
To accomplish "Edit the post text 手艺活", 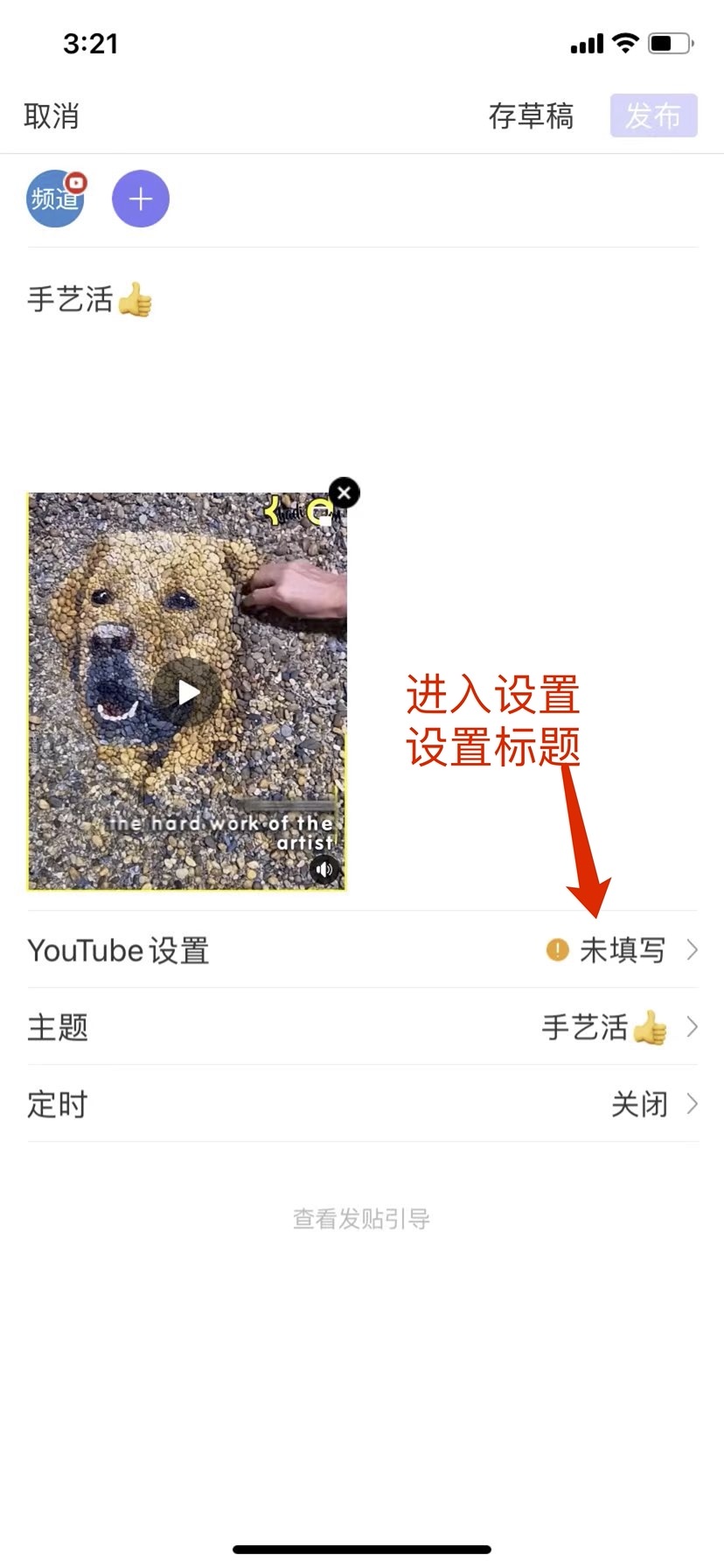I will click(89, 299).
